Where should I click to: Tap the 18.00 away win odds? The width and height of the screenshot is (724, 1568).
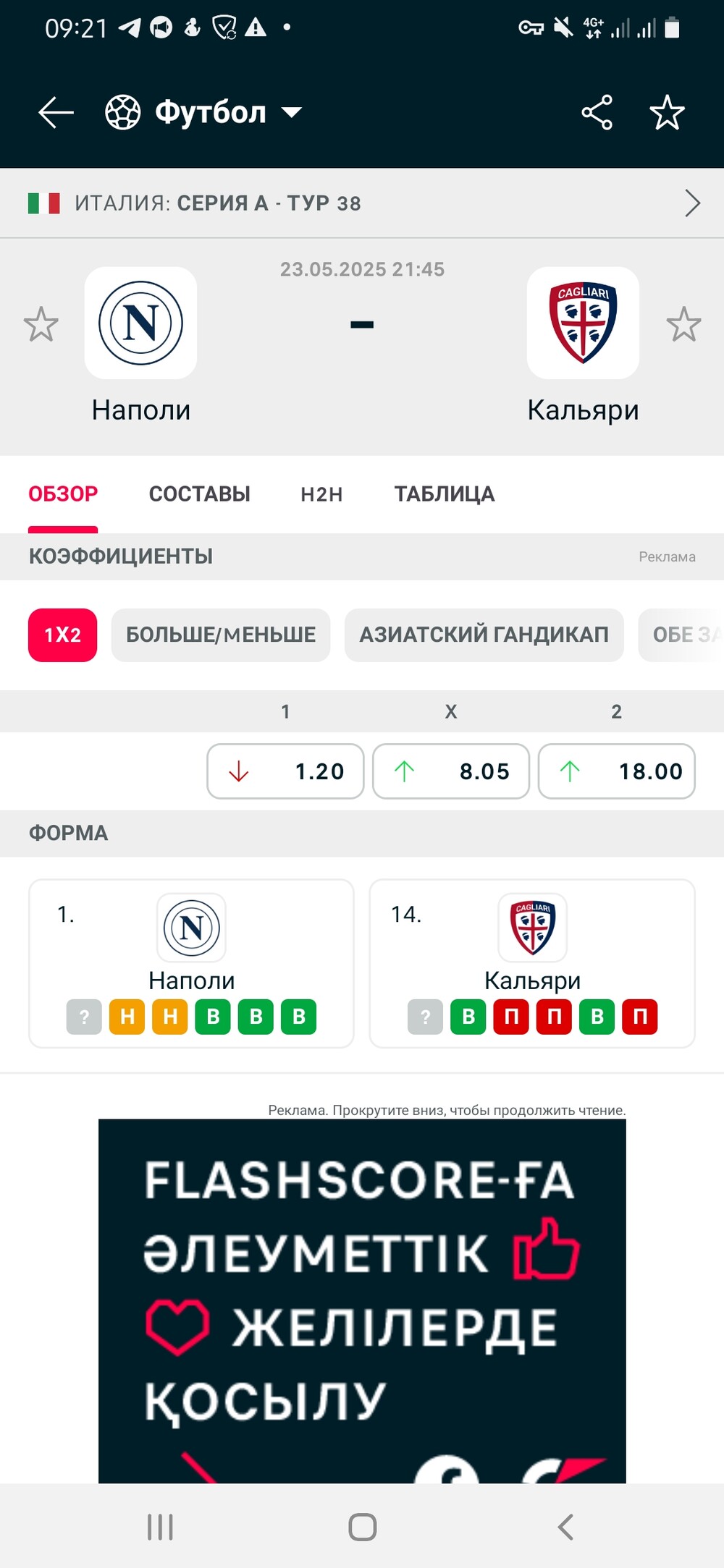617,771
